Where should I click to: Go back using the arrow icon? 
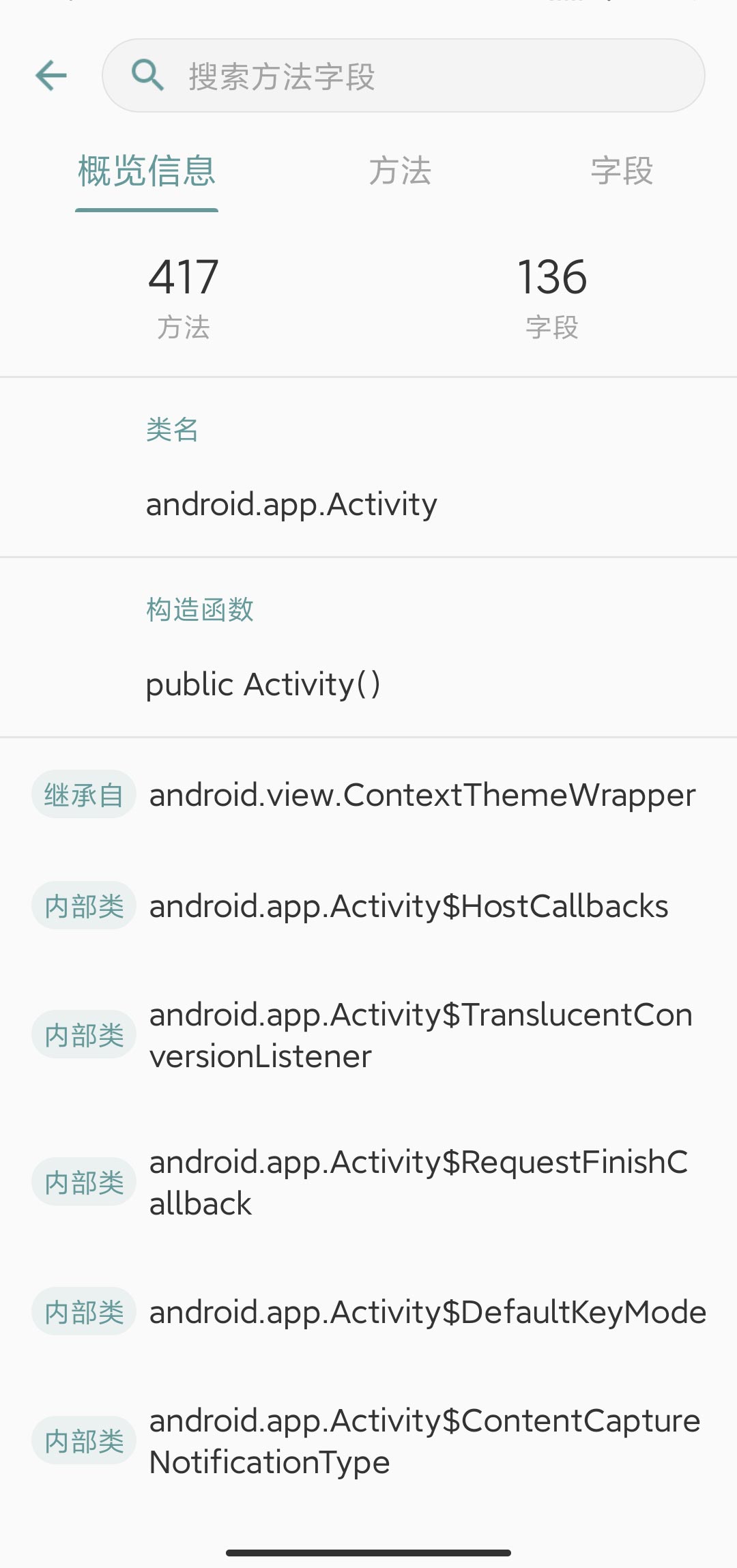[x=51, y=75]
